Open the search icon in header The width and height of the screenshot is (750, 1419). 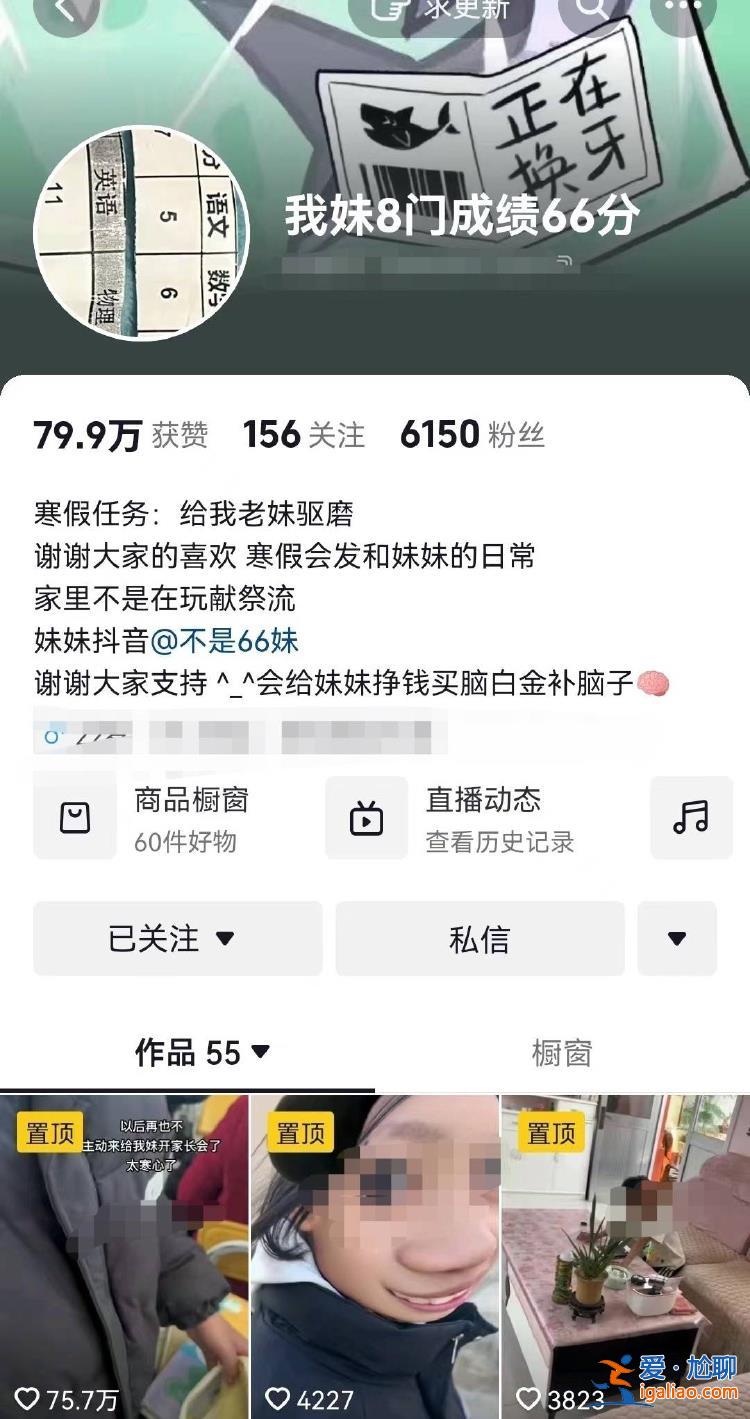click(594, 10)
